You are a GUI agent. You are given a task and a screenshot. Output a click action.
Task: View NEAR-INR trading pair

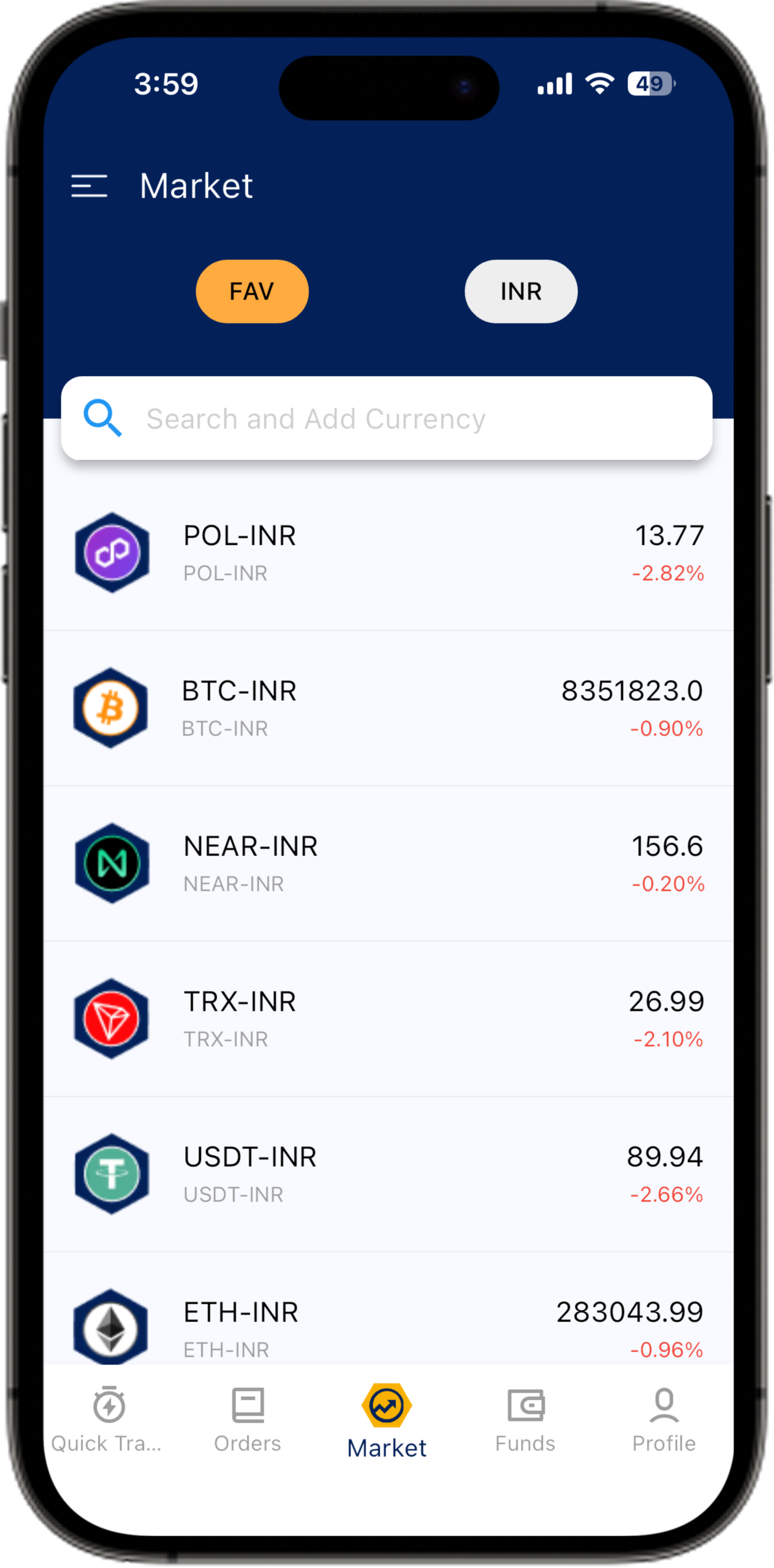coord(387,864)
